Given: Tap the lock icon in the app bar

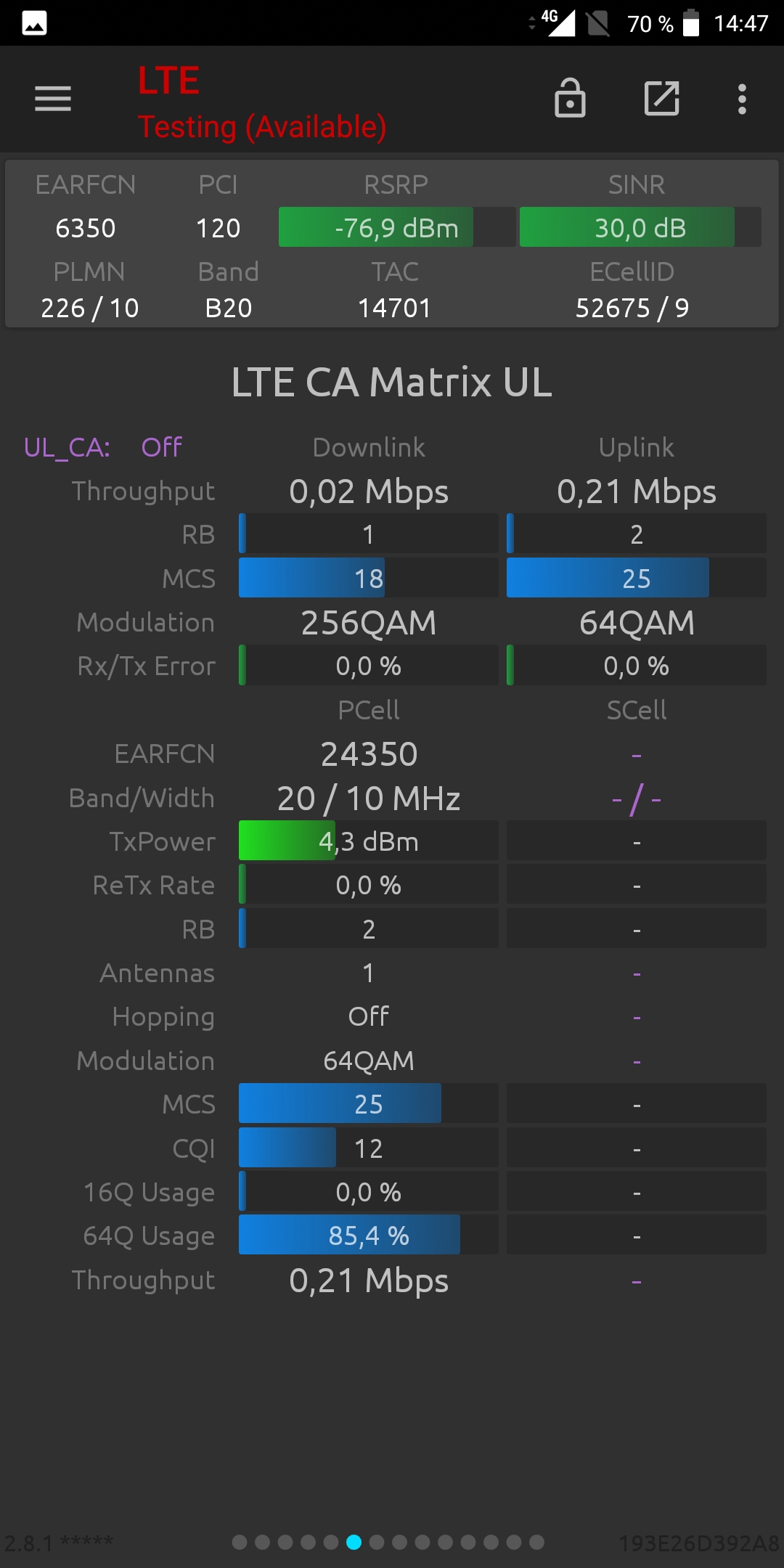Looking at the screenshot, I should pos(570,97).
